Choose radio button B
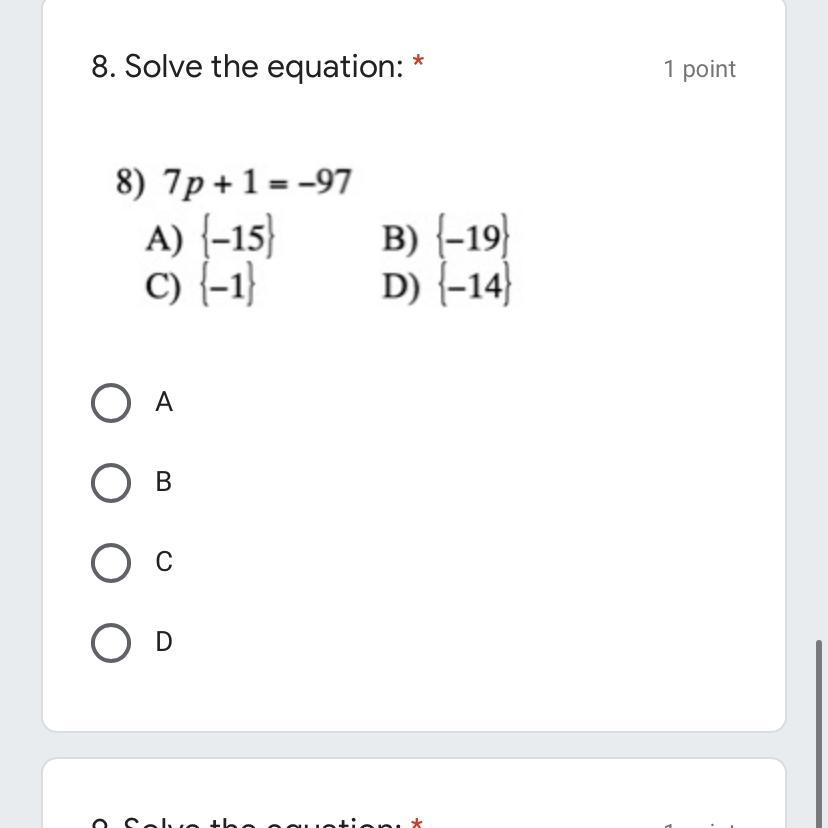 click(111, 483)
